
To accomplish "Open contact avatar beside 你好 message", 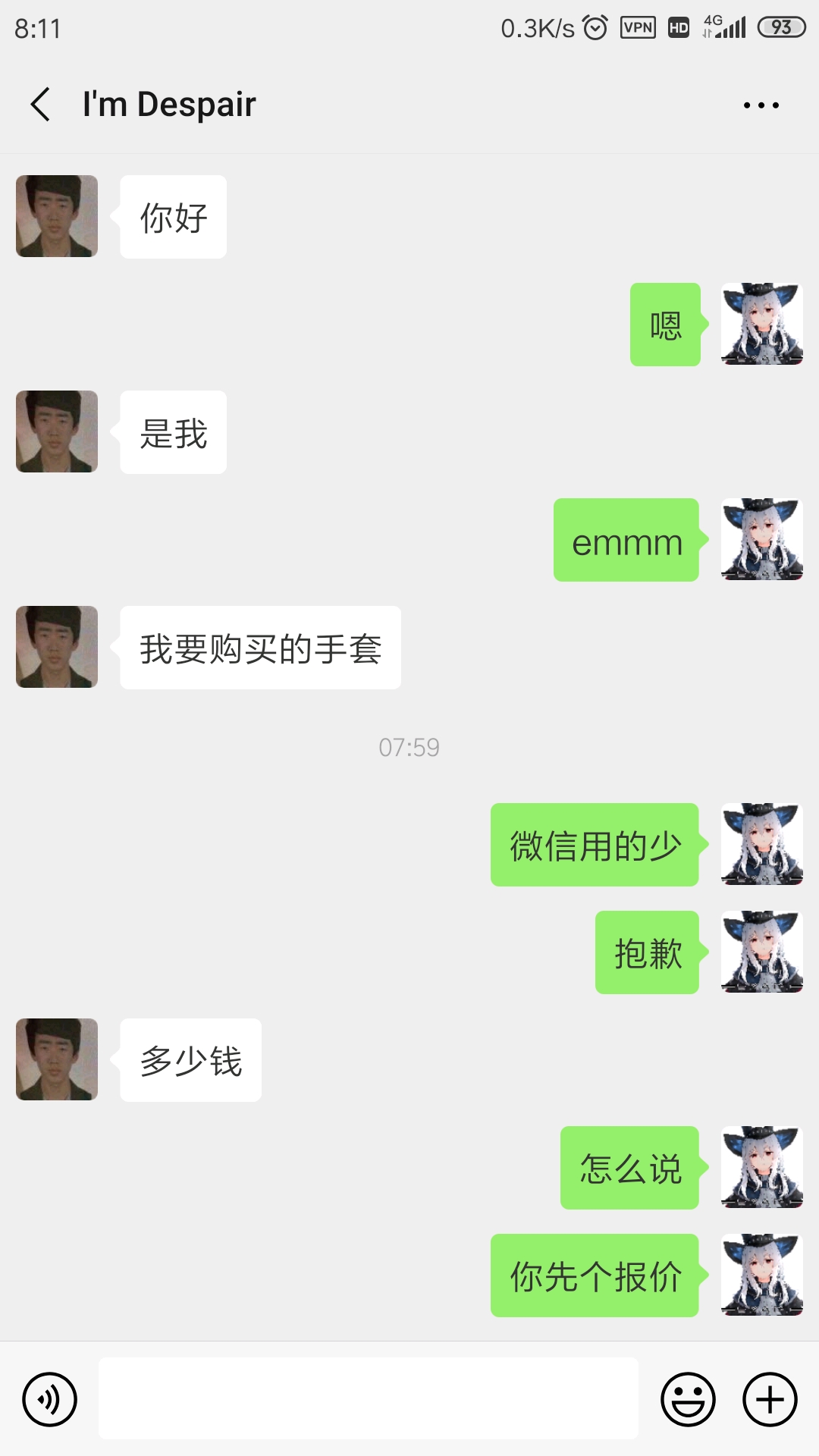I will pos(57,216).
